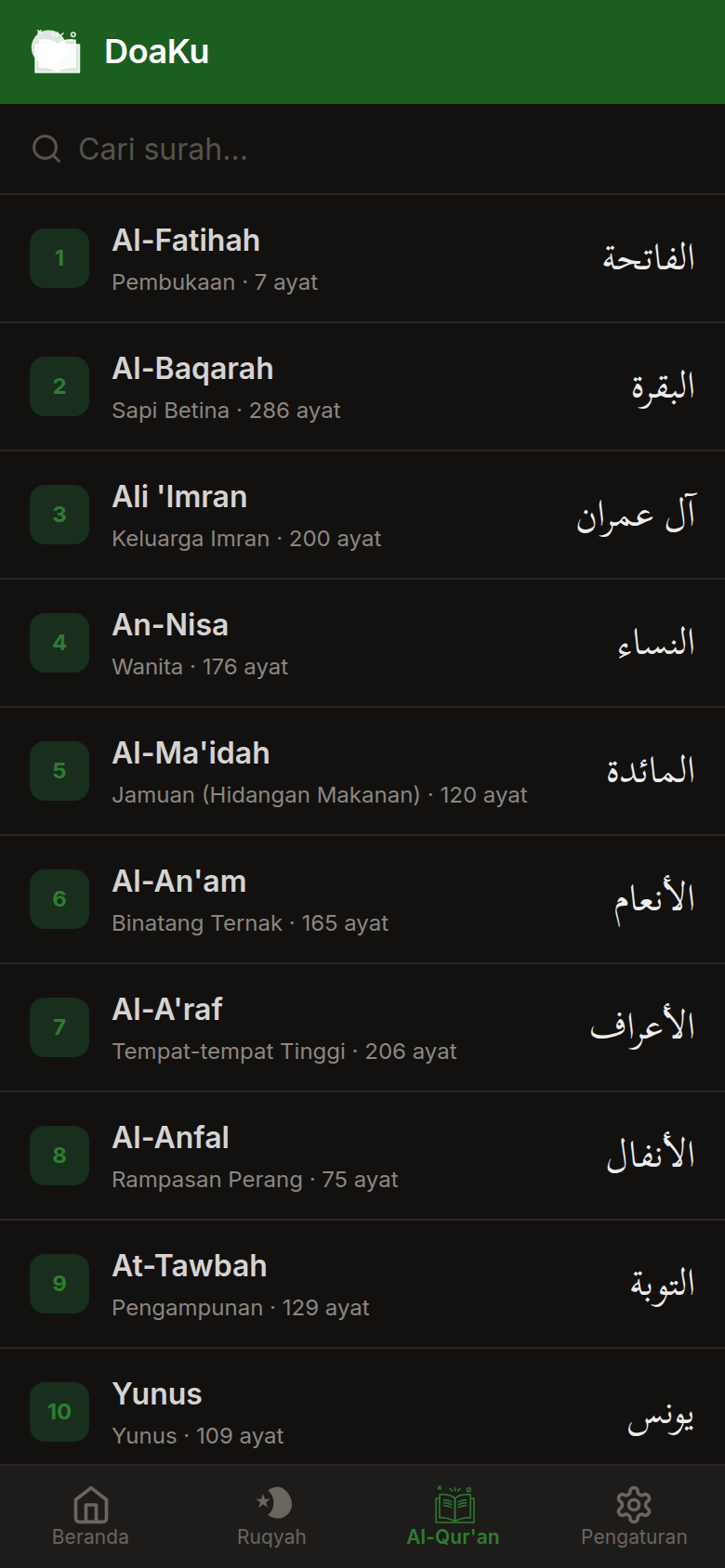Viewport: 725px width, 1568px height.
Task: Tap the number 10 badge for Yunus
Action: pyautogui.click(x=59, y=1411)
